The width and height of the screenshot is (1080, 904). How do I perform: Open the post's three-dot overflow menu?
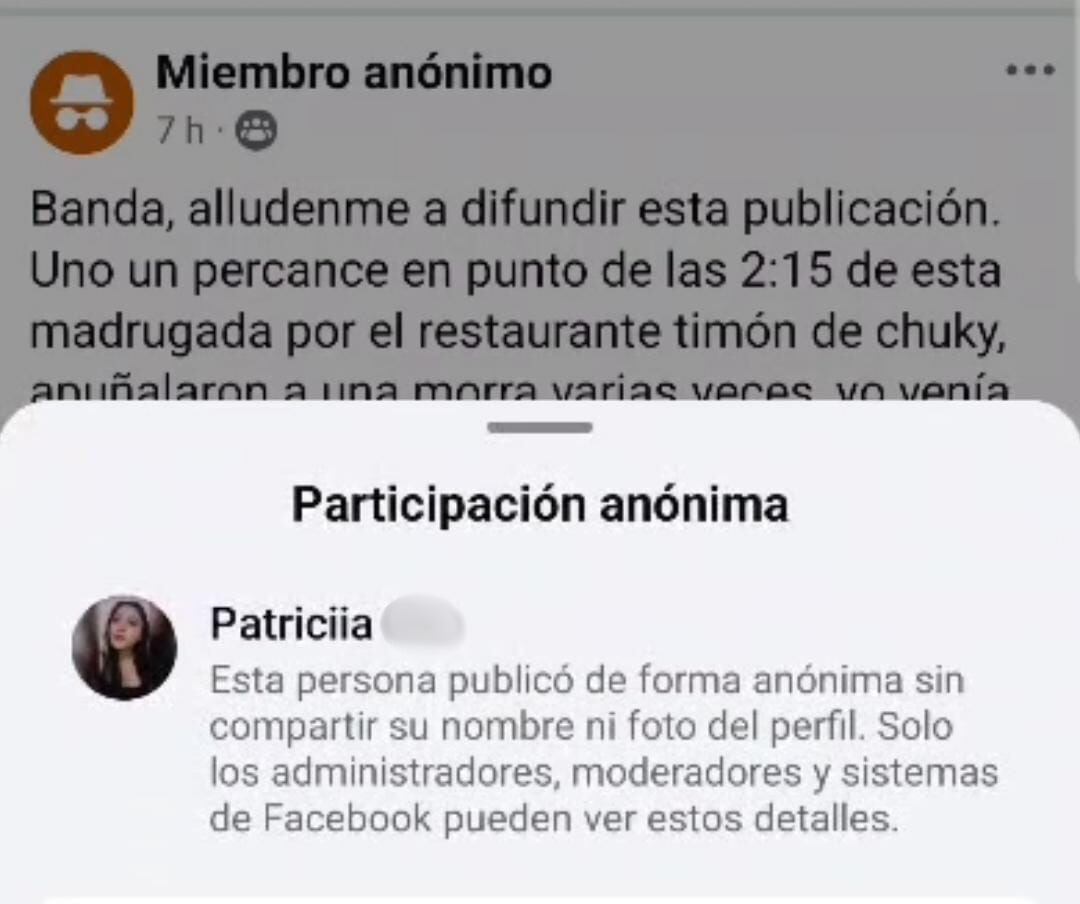coord(1030,71)
